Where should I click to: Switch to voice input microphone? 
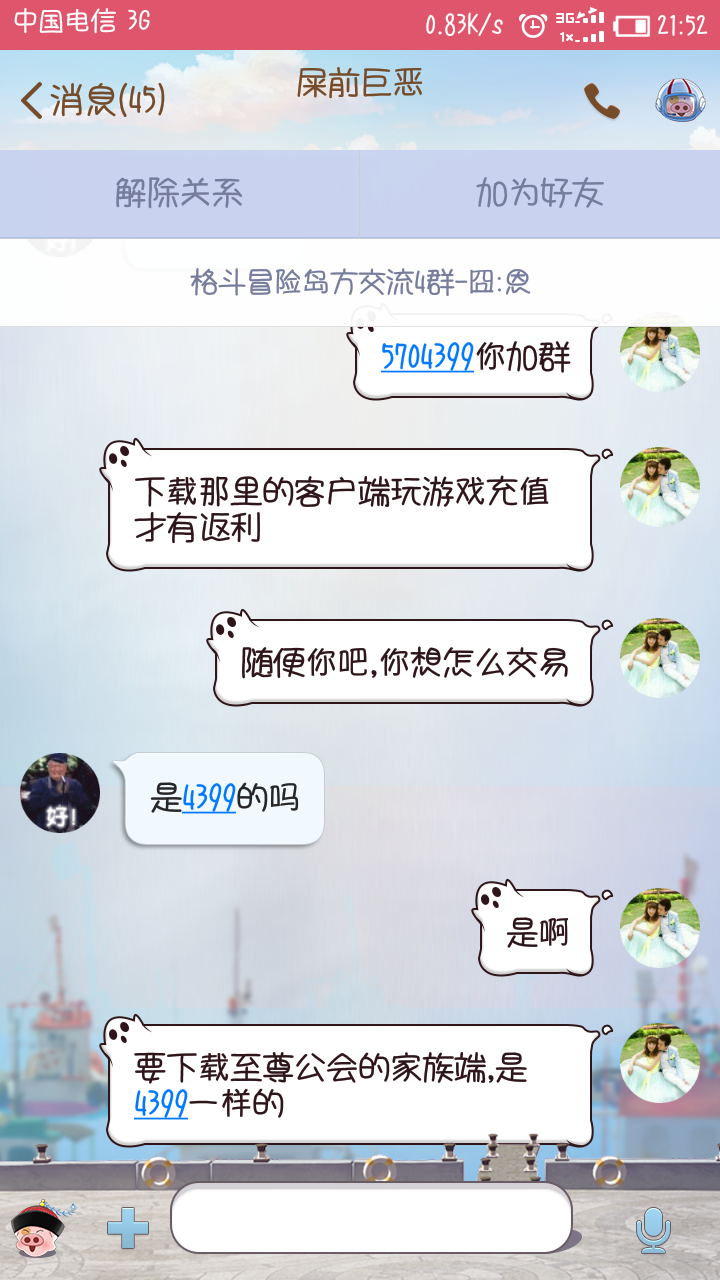pos(654,1229)
